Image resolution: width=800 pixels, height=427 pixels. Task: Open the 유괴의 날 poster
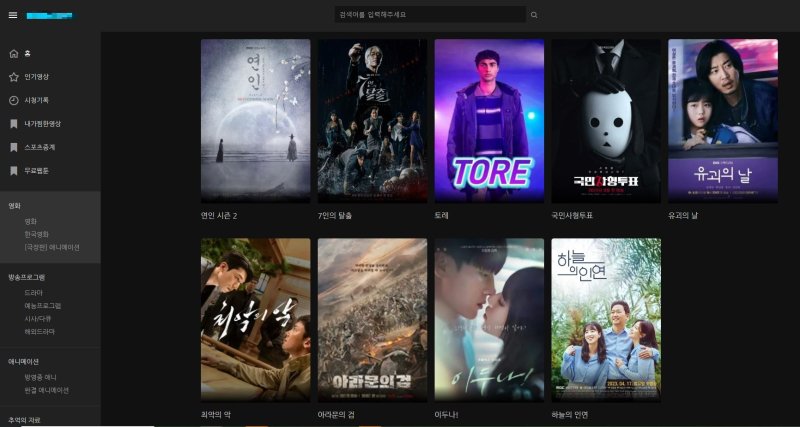[722, 120]
